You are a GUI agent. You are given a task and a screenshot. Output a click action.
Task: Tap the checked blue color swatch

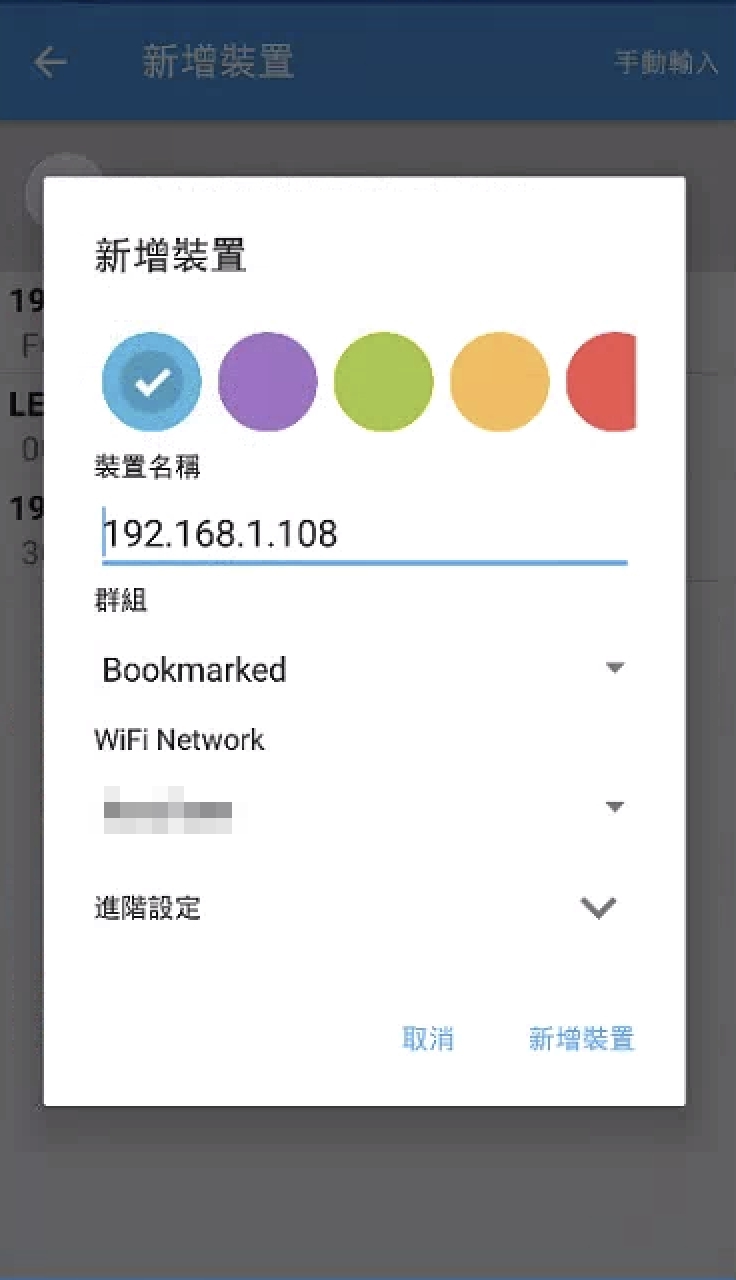152,382
